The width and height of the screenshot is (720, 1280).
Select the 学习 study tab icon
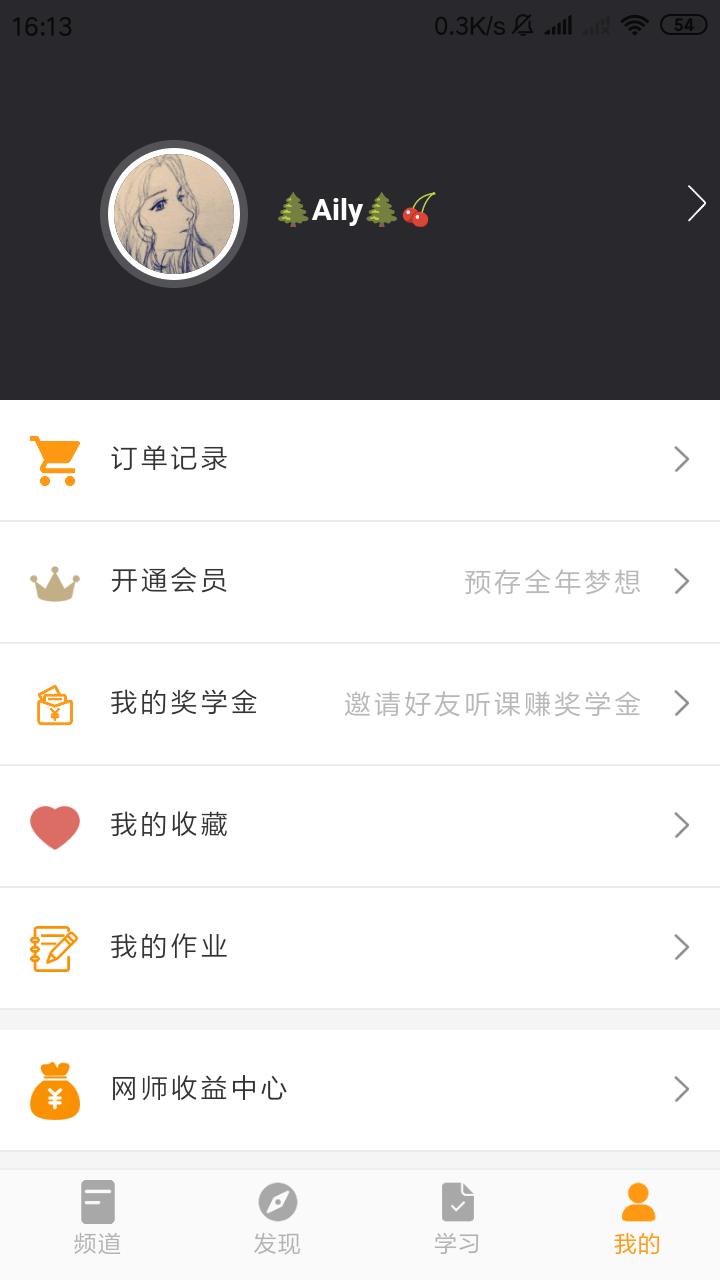(x=457, y=1202)
